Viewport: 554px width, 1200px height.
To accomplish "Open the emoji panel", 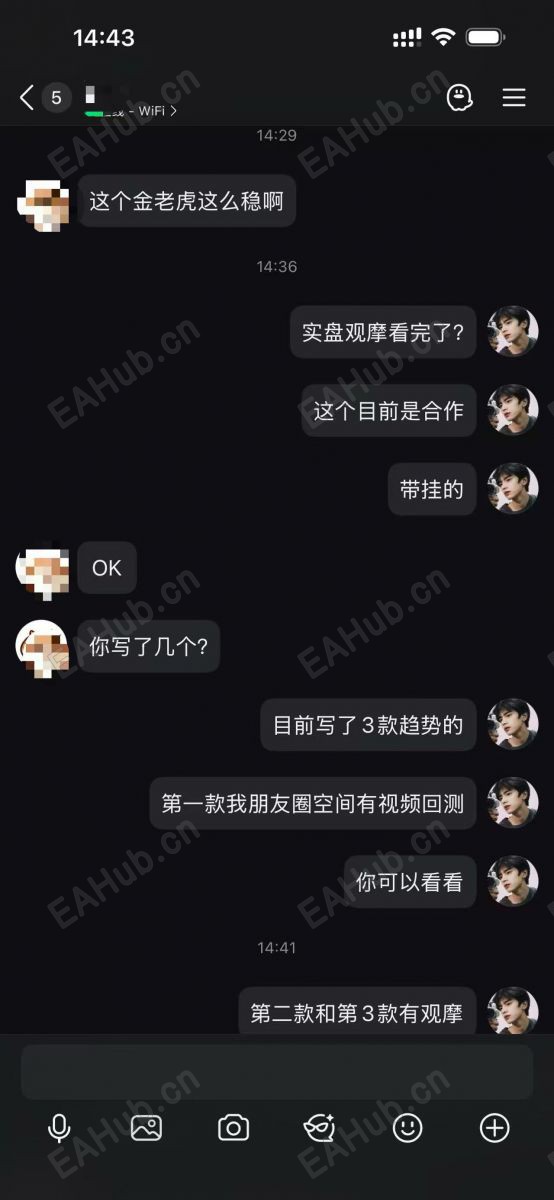I will pyautogui.click(x=407, y=1129).
